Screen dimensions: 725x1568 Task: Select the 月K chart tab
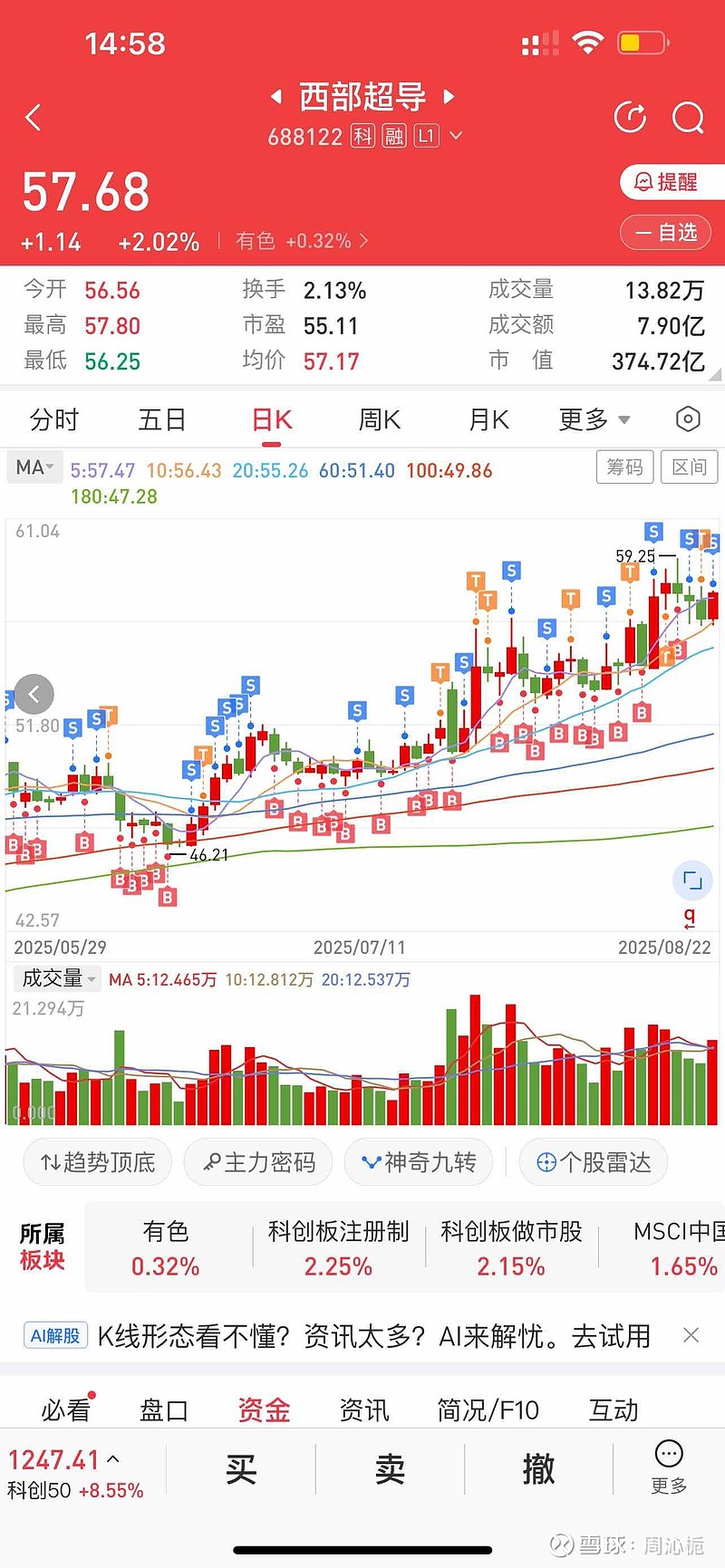[x=489, y=420]
